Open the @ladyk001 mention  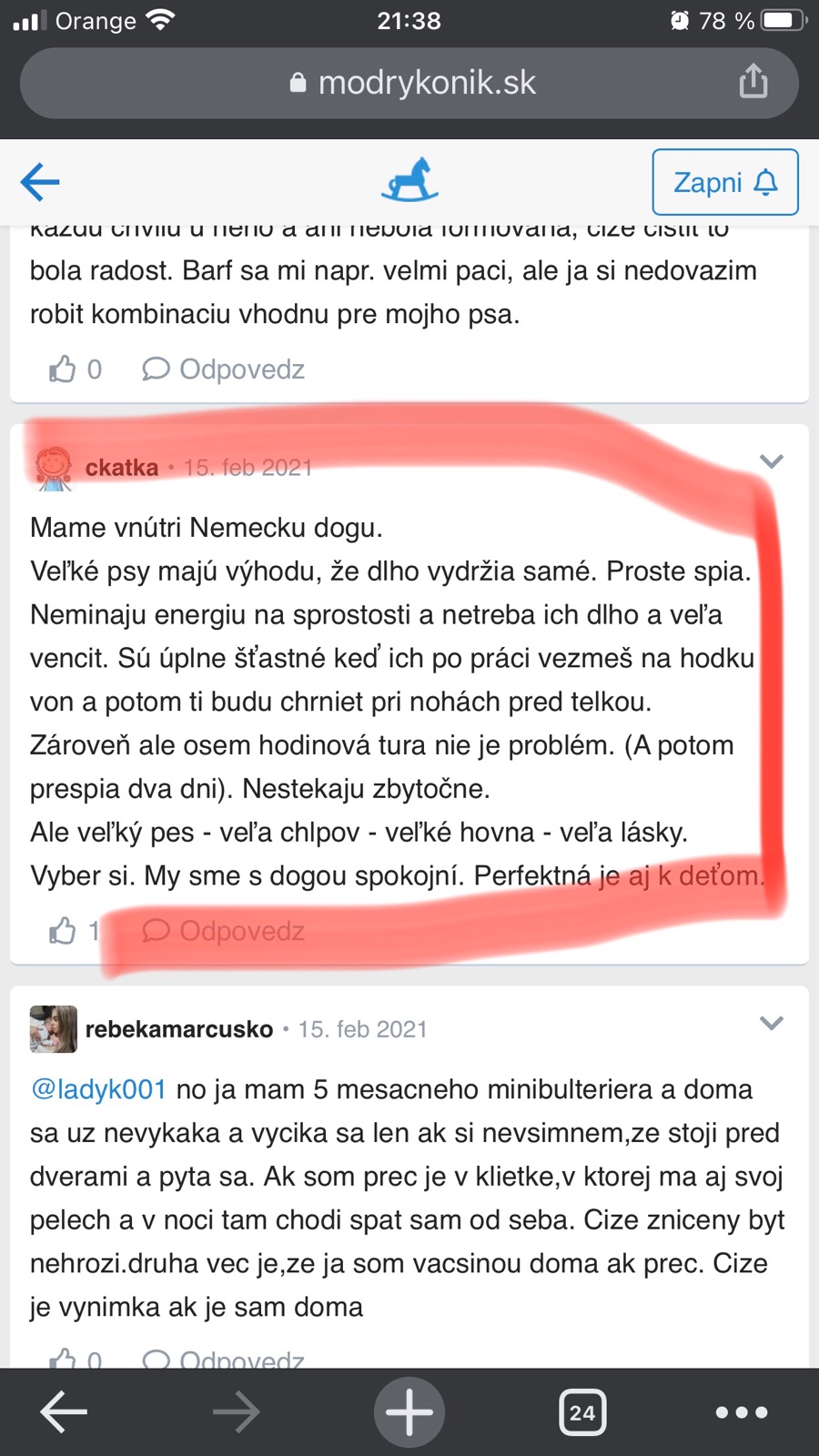click(98, 1089)
